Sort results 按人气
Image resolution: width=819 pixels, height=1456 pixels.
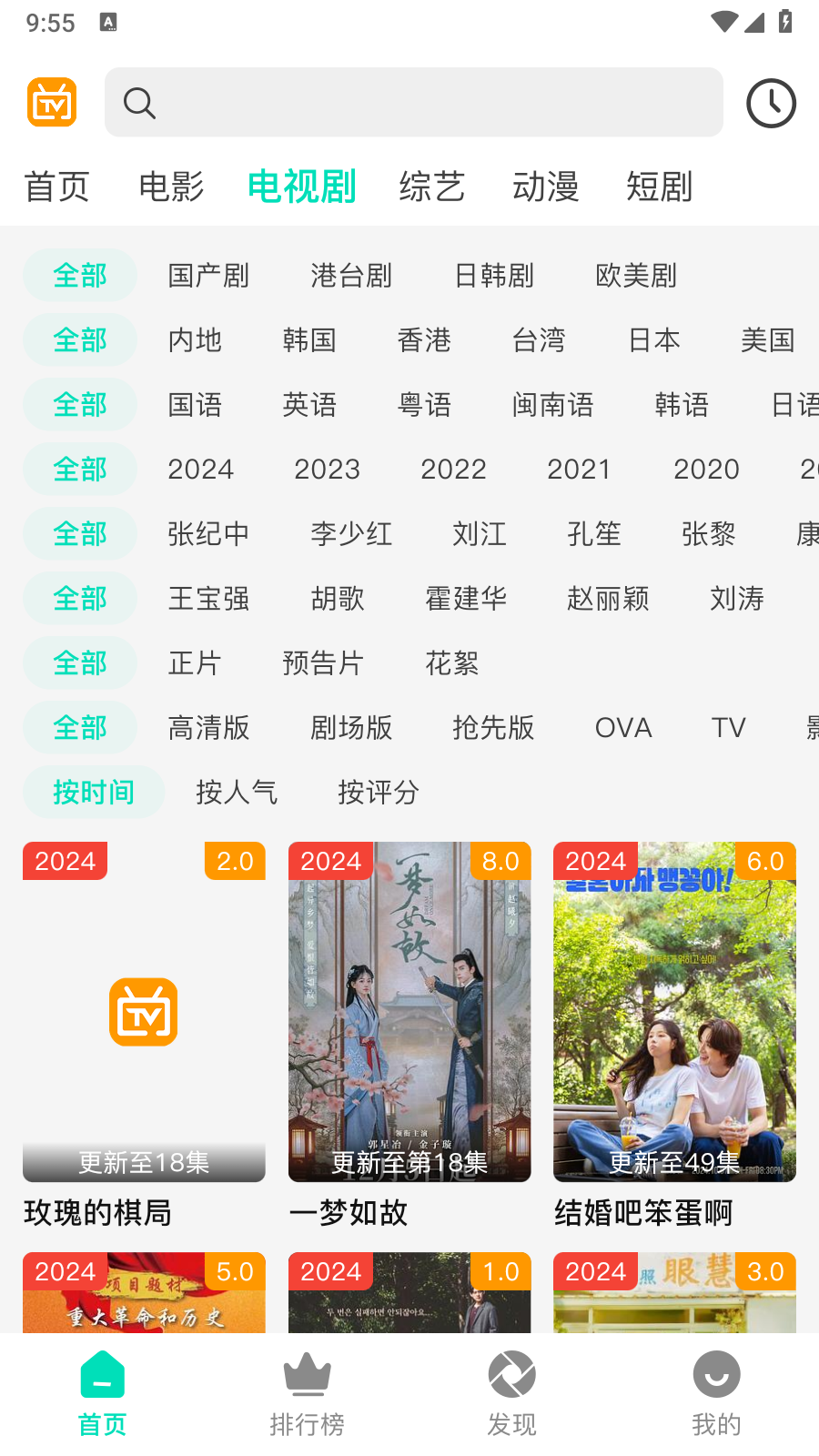click(237, 793)
